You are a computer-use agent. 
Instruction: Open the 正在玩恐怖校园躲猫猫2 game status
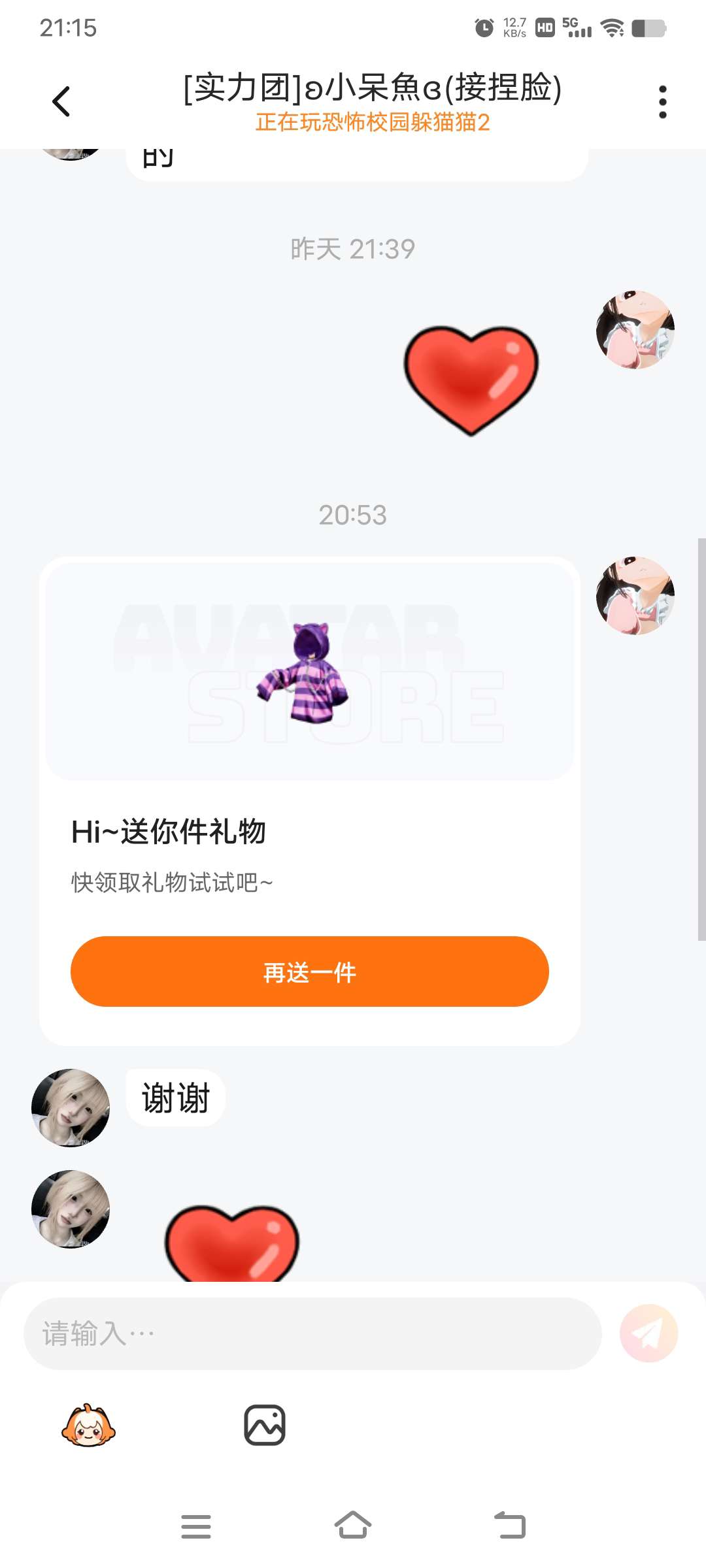click(373, 123)
